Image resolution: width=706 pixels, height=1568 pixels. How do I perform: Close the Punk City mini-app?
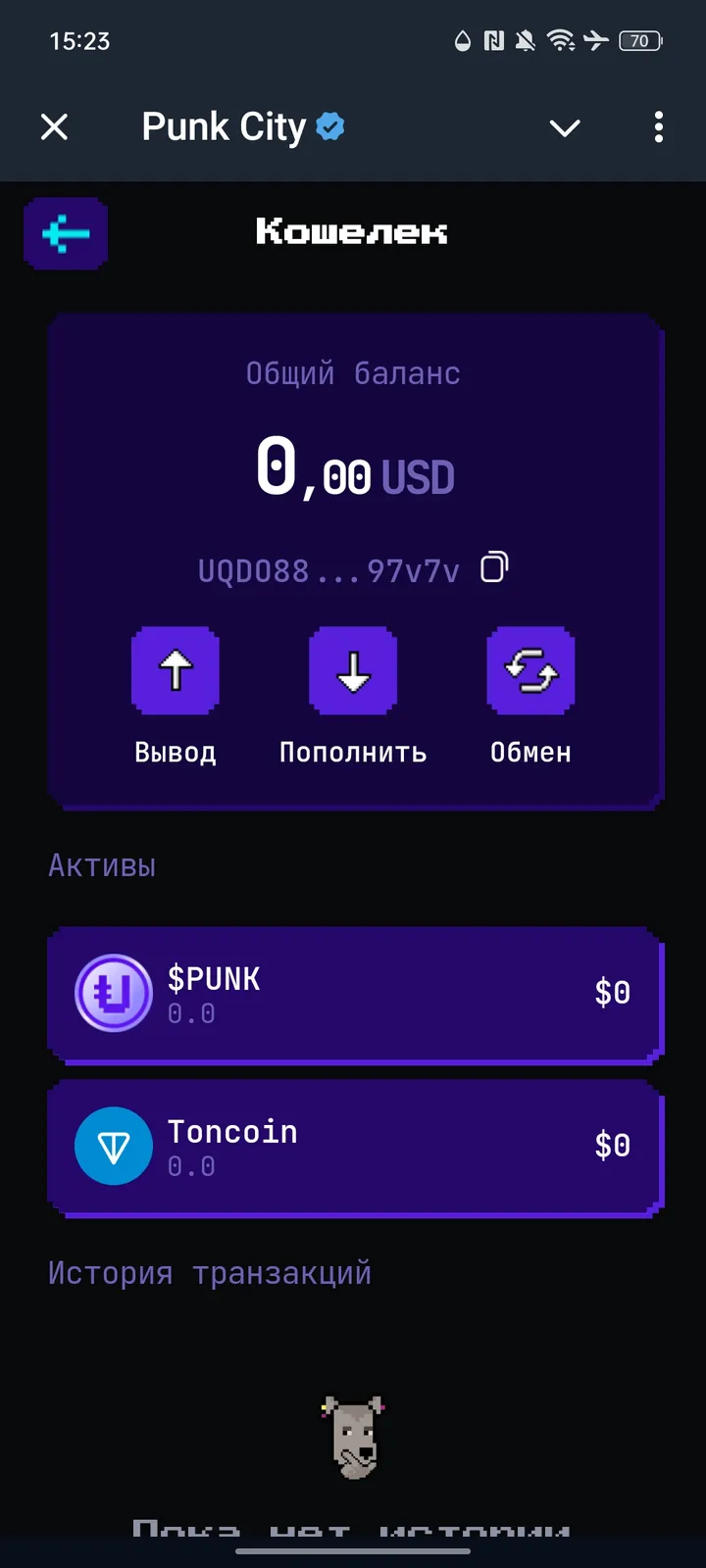point(54,127)
